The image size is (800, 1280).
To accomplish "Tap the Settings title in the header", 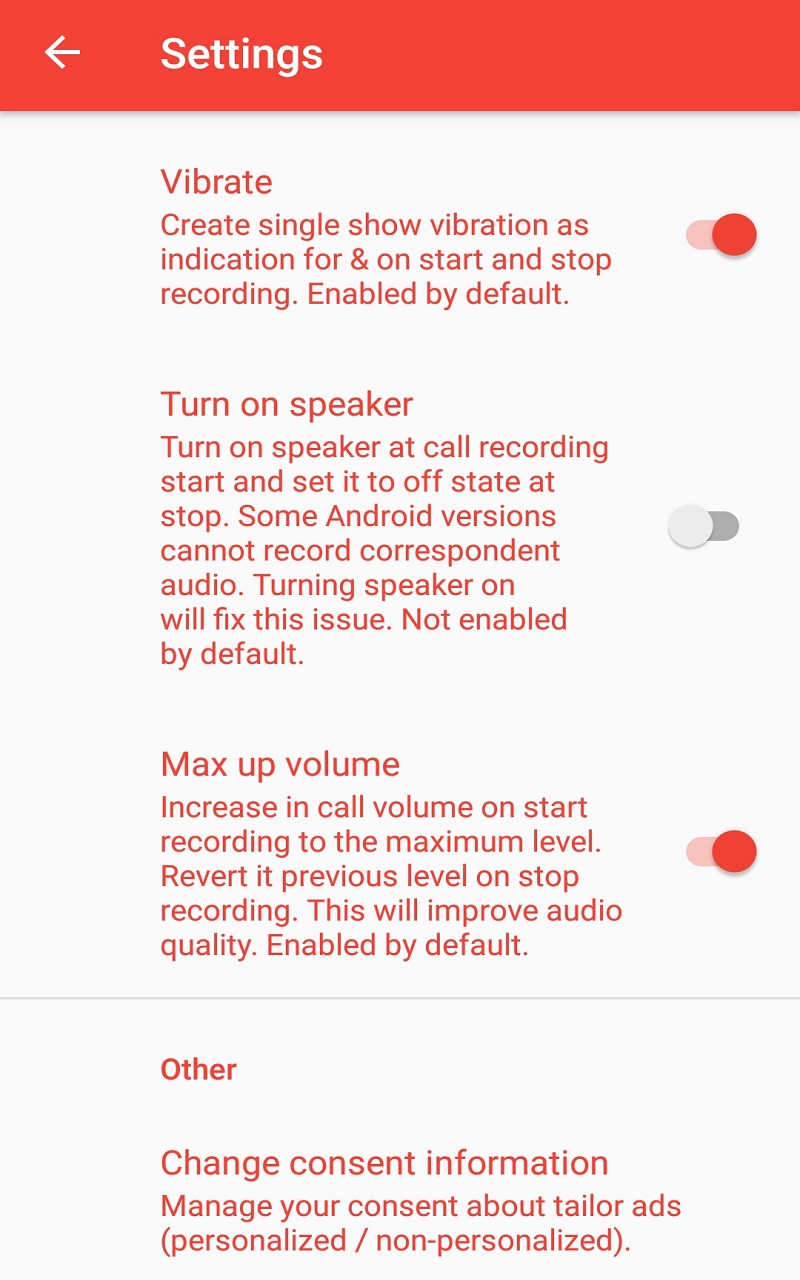I will [241, 53].
